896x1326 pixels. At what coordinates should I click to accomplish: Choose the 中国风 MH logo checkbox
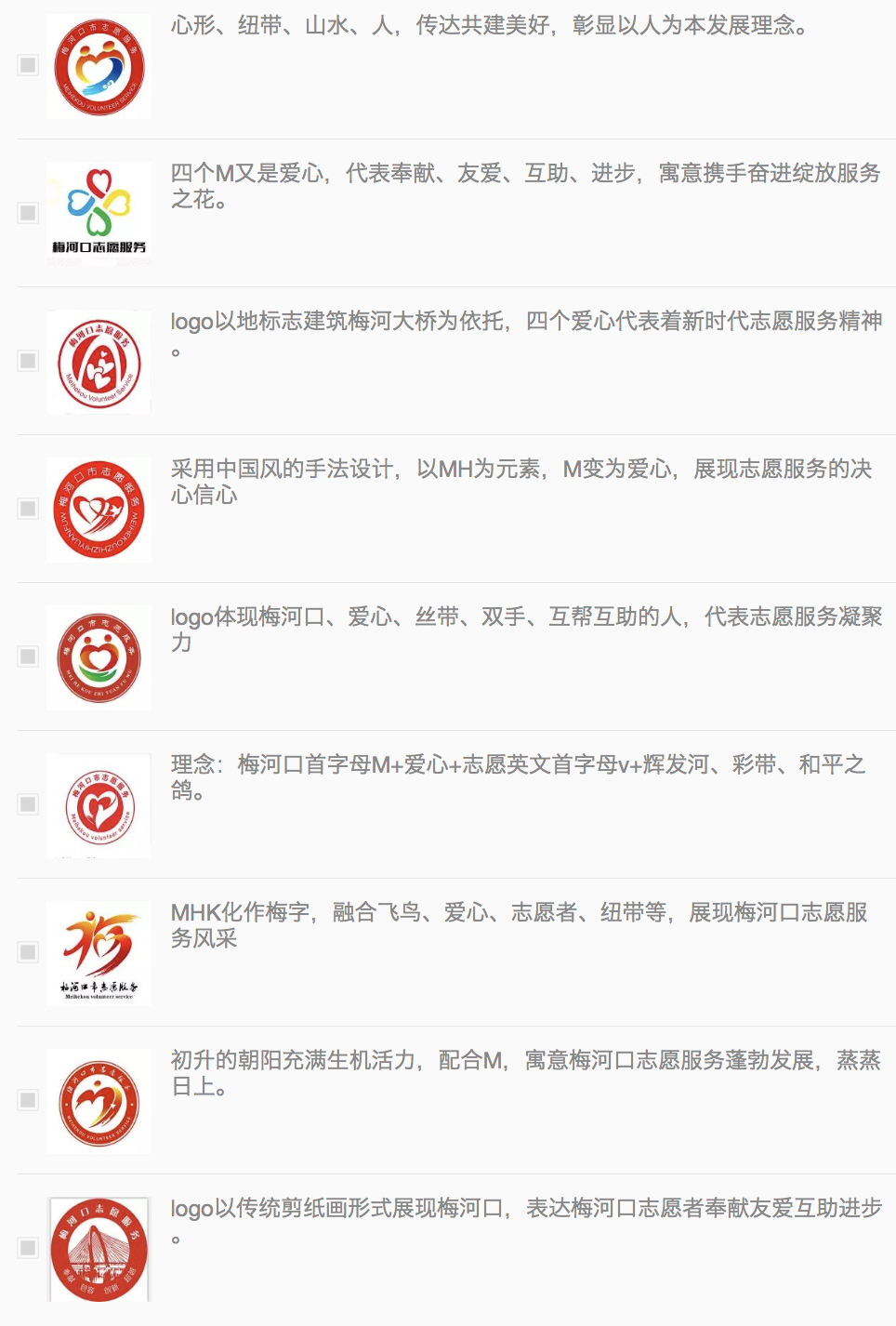point(28,509)
